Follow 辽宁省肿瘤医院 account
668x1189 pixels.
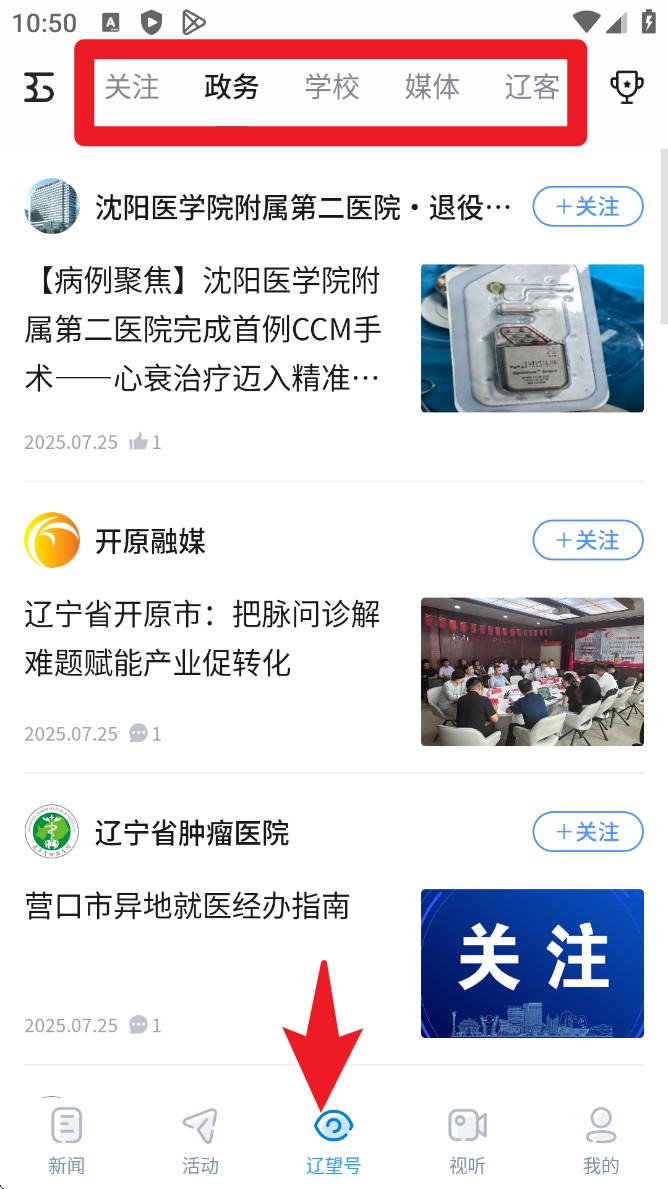587,832
